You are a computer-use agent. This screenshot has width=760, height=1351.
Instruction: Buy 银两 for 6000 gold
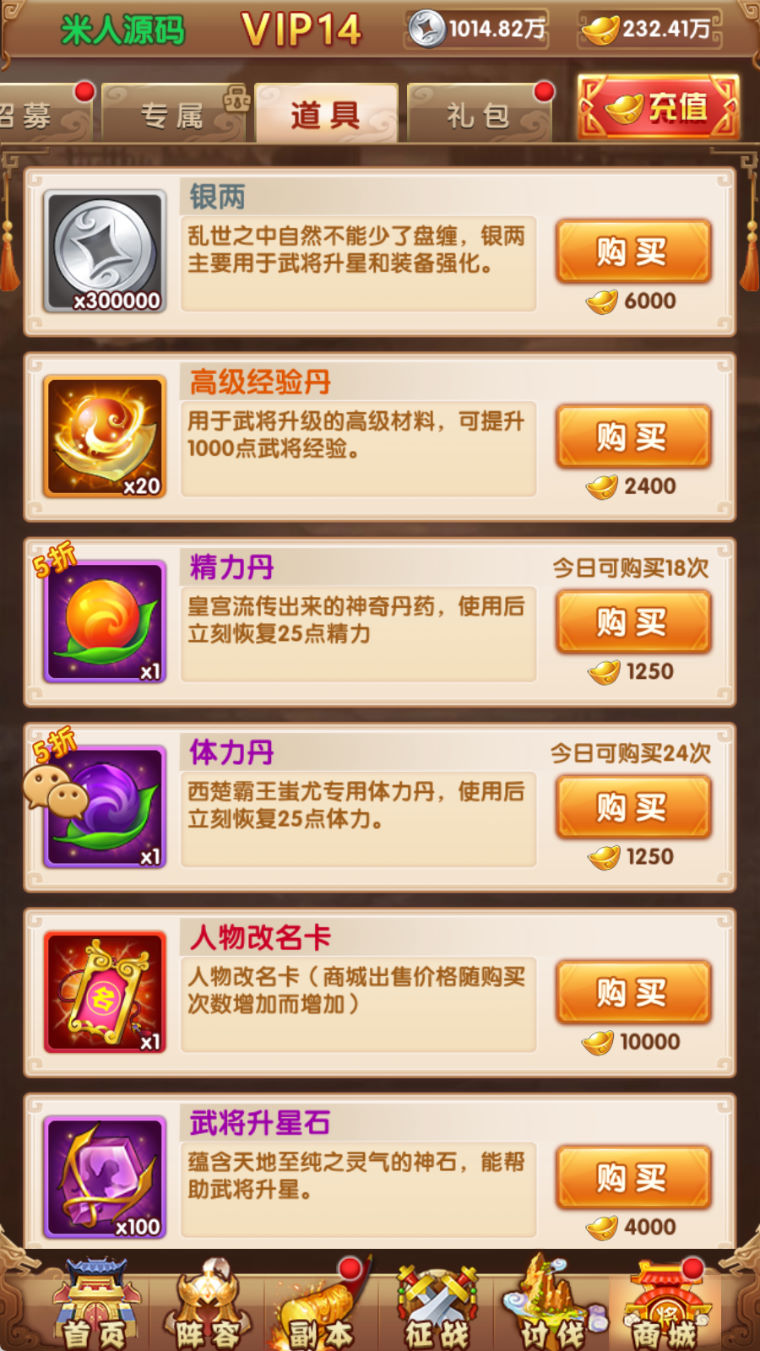(x=633, y=251)
